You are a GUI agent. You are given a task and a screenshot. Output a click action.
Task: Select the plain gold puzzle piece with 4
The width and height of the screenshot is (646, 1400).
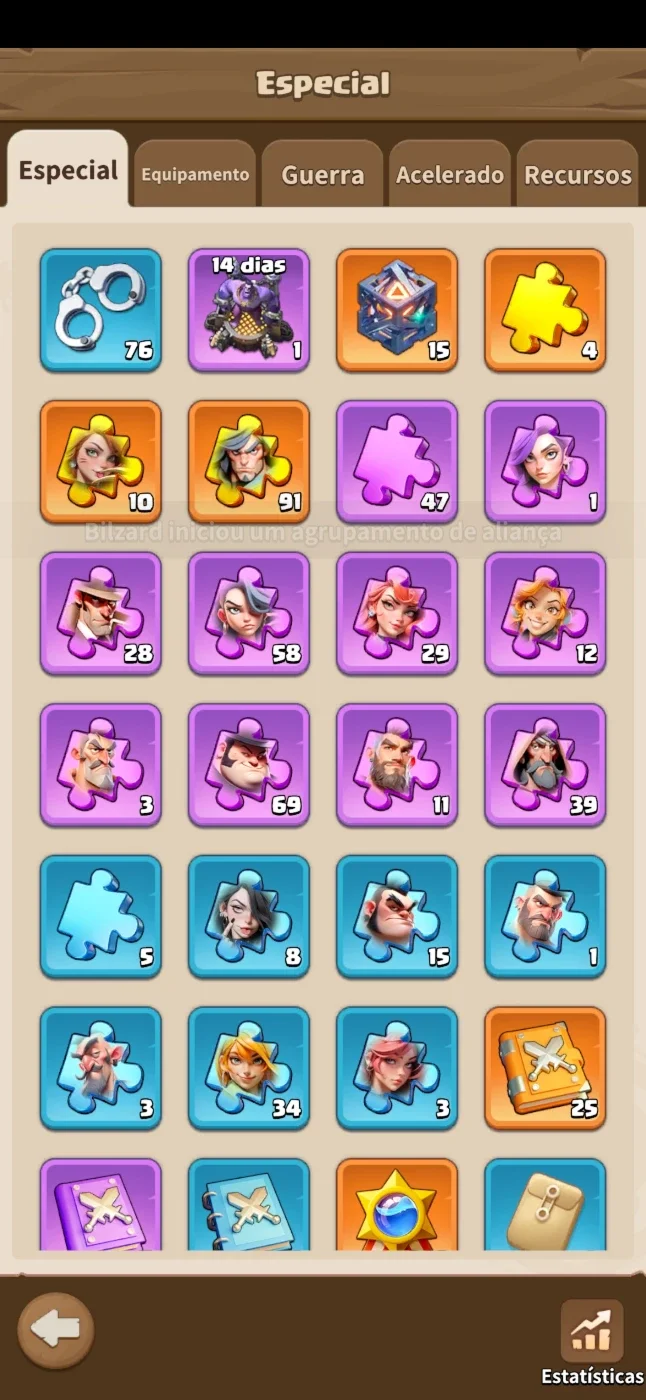[x=545, y=310]
